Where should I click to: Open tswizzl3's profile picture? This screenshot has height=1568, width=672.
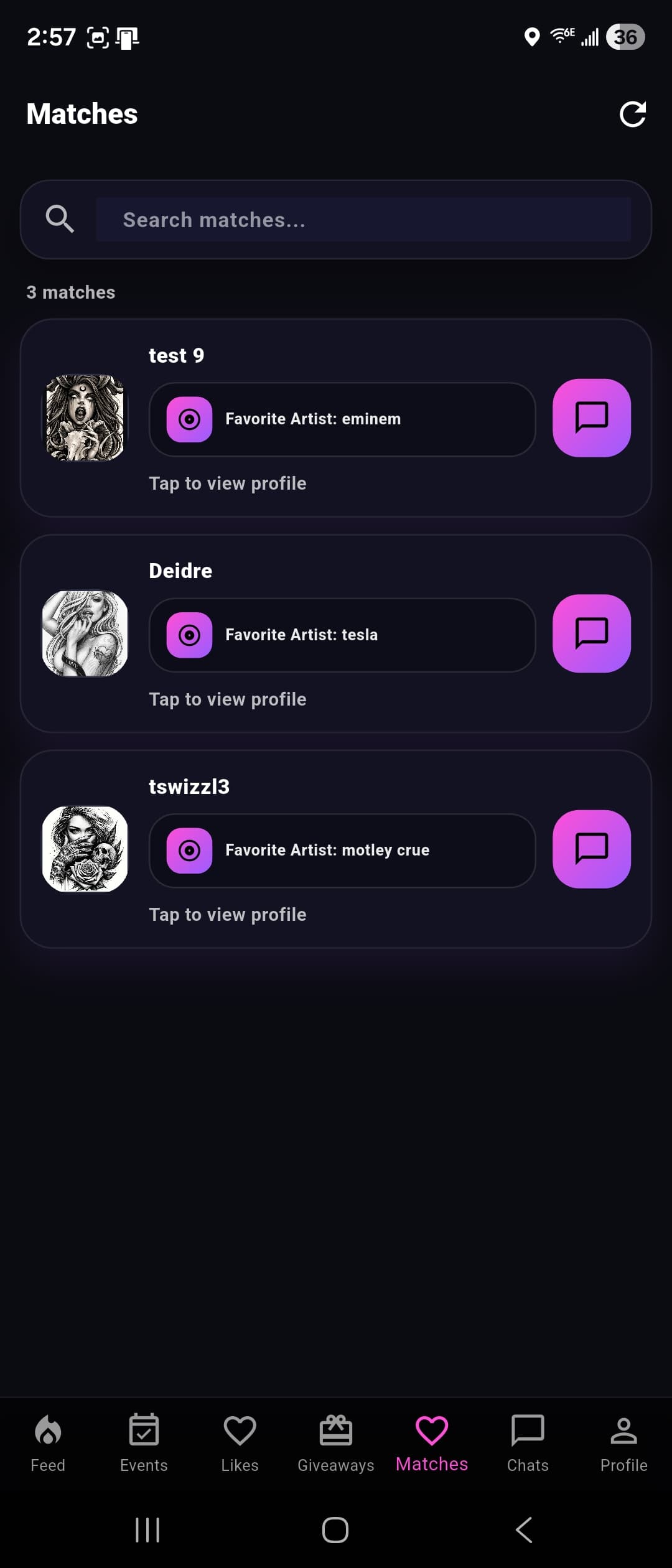tap(85, 849)
